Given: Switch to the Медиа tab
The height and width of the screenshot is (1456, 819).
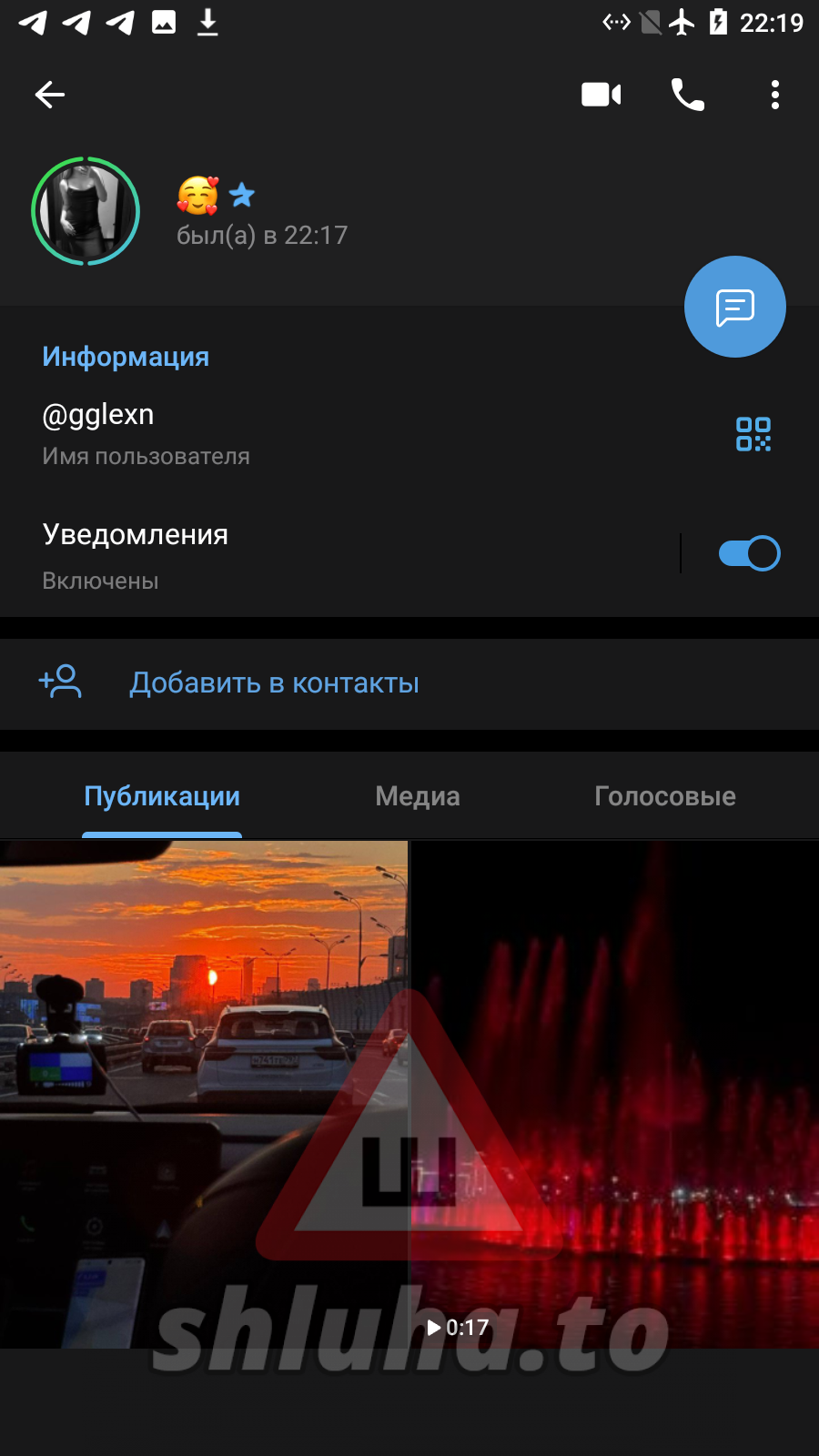Looking at the screenshot, I should coord(418,796).
